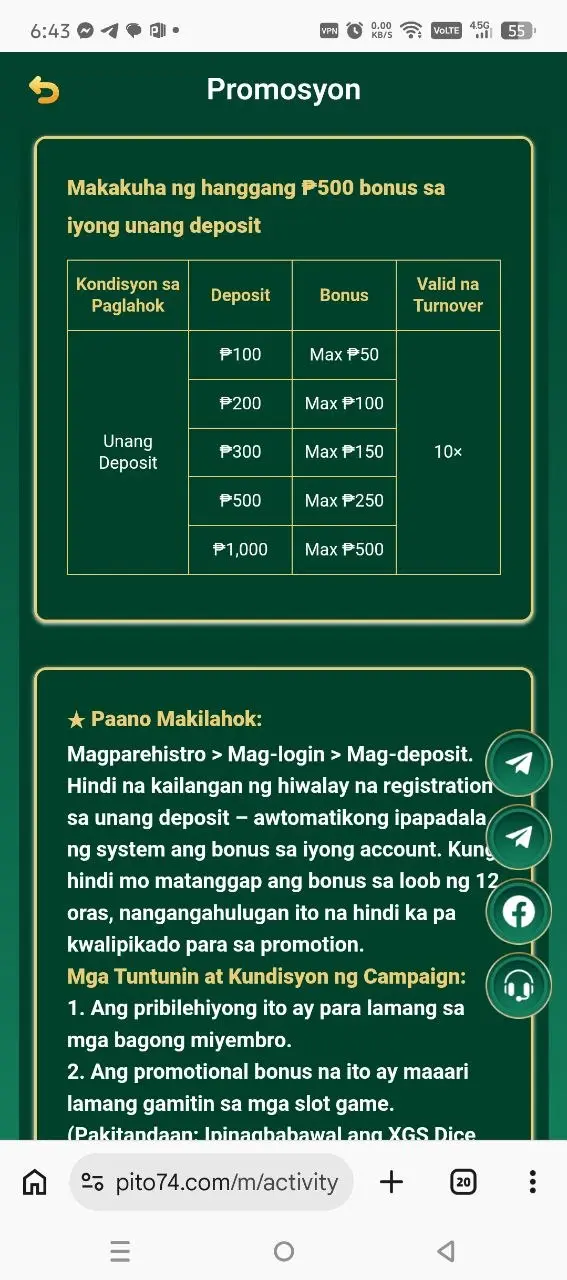Go back using the yellow arrow
Screen dimensions: 567x1280
44,90
